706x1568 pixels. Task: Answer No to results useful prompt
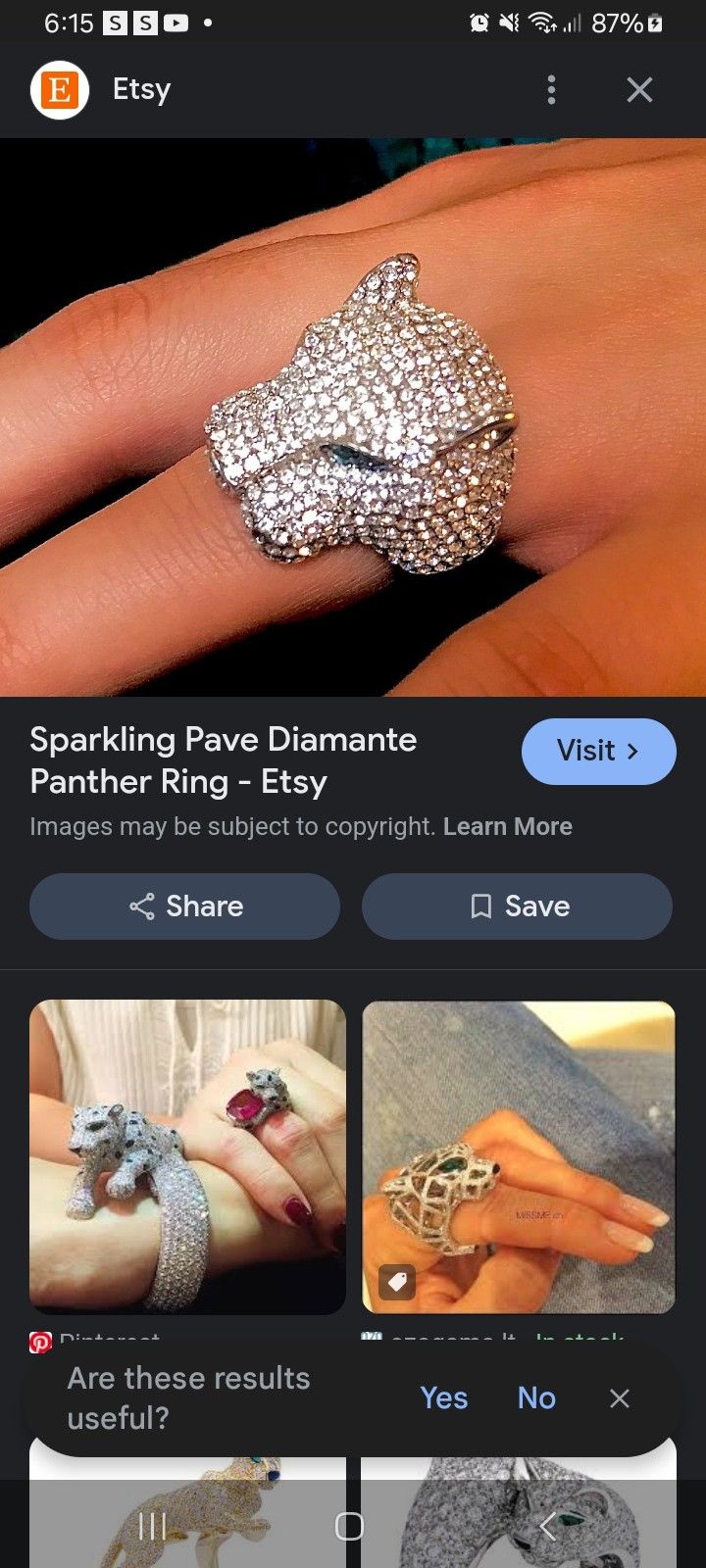coord(536,1397)
